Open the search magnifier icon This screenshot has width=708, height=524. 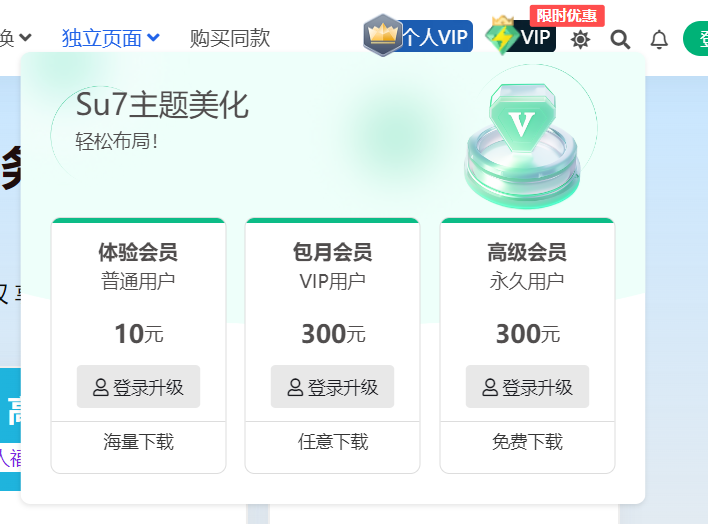620,39
